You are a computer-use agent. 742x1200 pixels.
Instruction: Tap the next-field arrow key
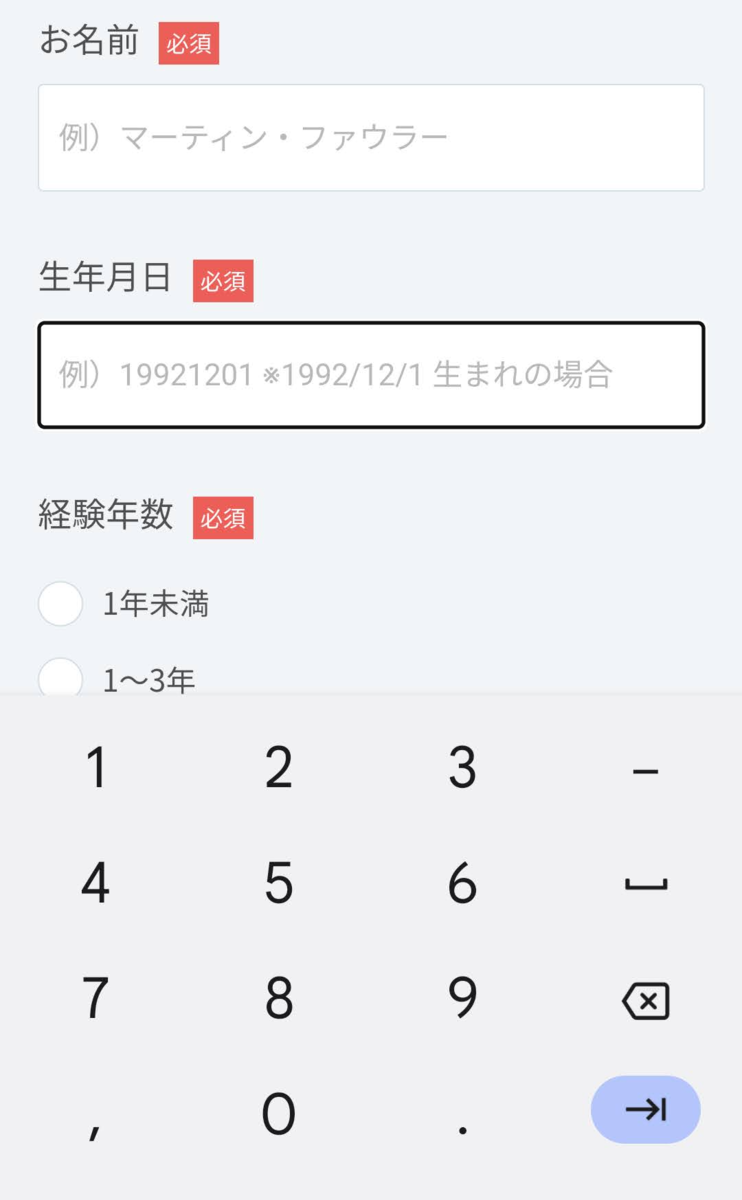646,1109
